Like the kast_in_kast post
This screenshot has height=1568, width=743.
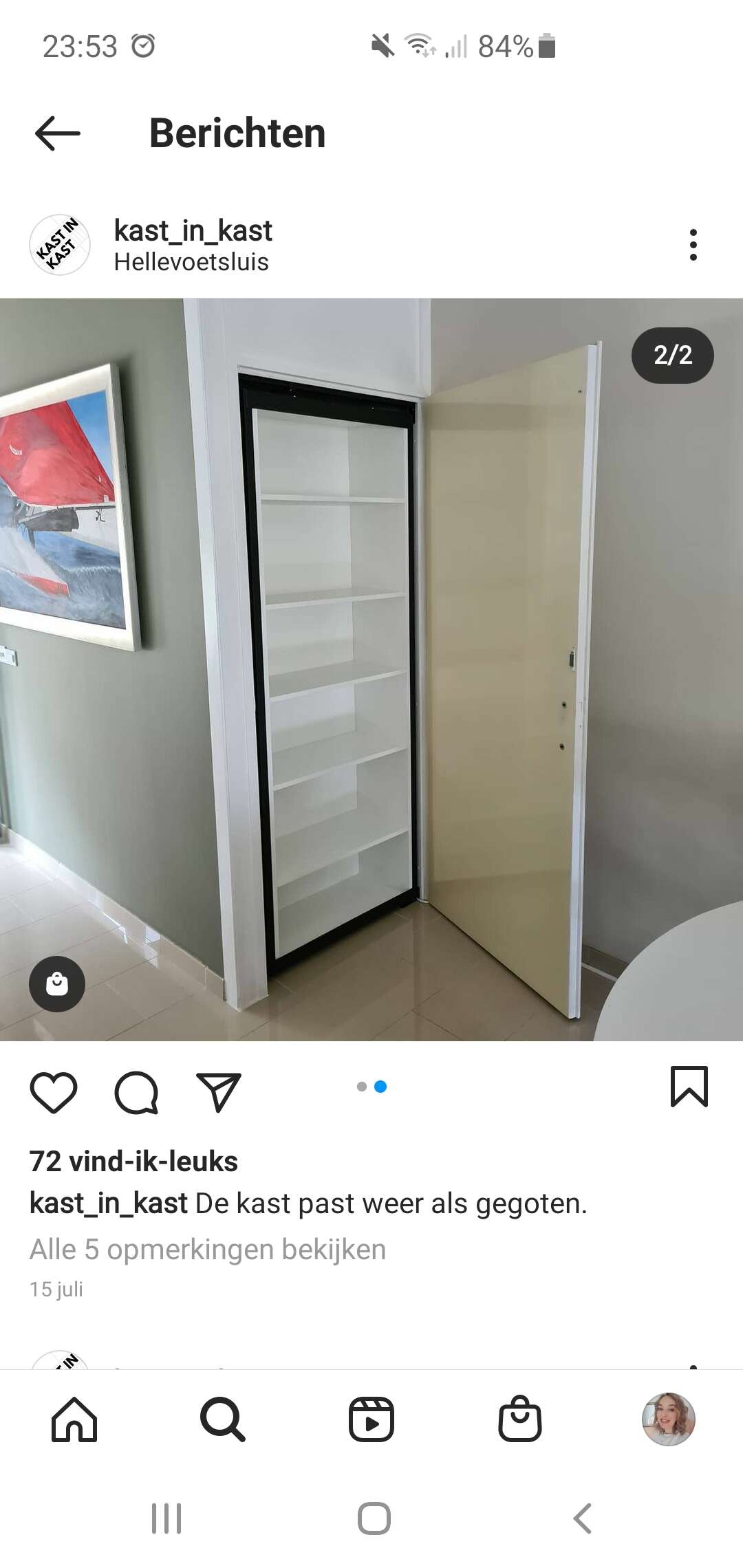pyautogui.click(x=54, y=1092)
